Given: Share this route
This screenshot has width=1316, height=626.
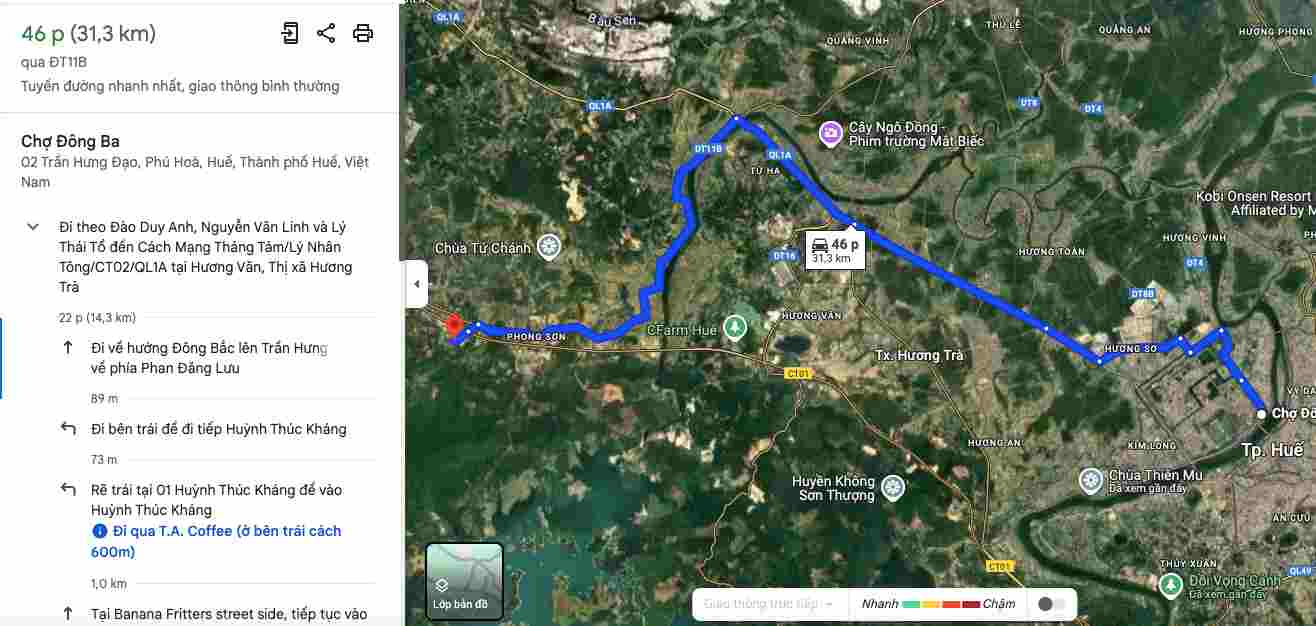Looking at the screenshot, I should [326, 33].
